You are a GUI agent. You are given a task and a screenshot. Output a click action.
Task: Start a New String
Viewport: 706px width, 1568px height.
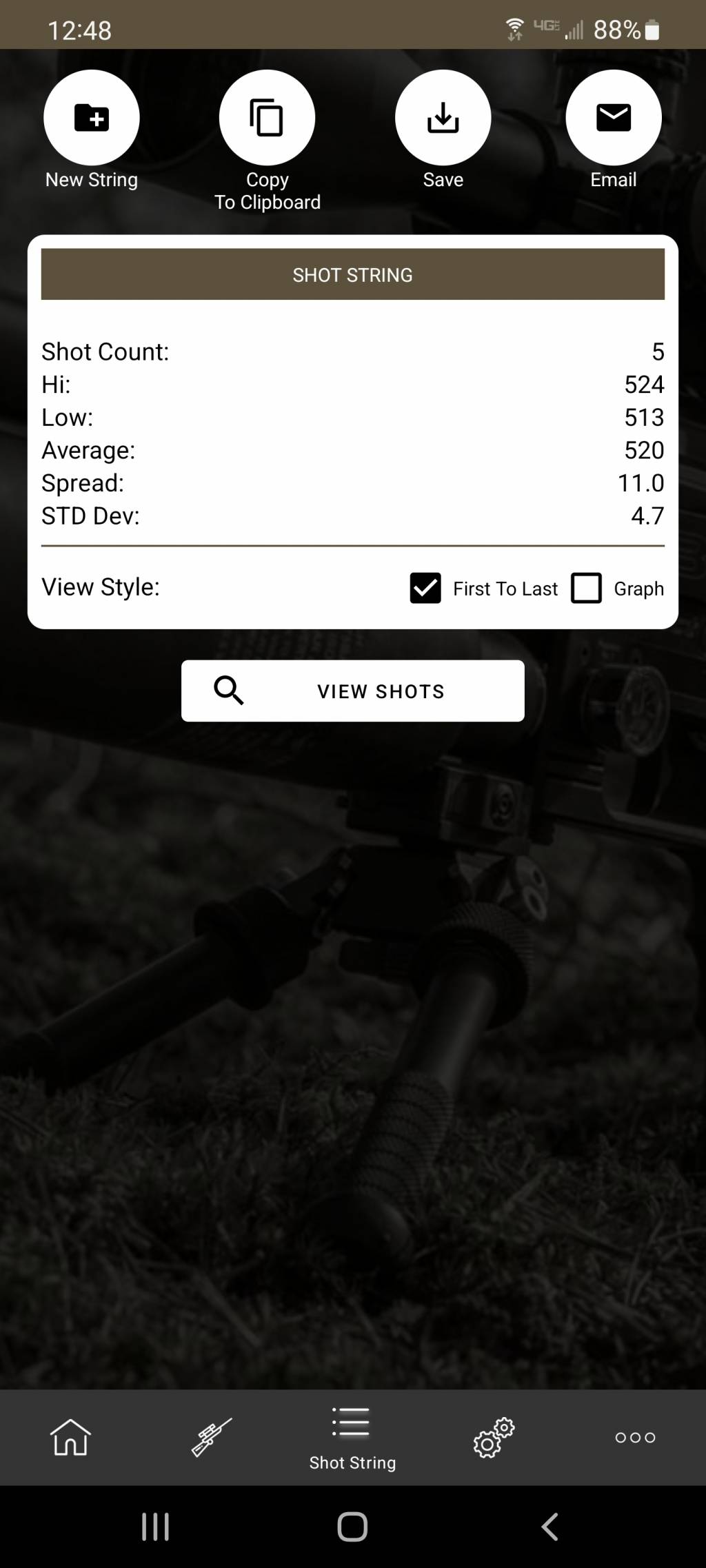[x=92, y=118]
